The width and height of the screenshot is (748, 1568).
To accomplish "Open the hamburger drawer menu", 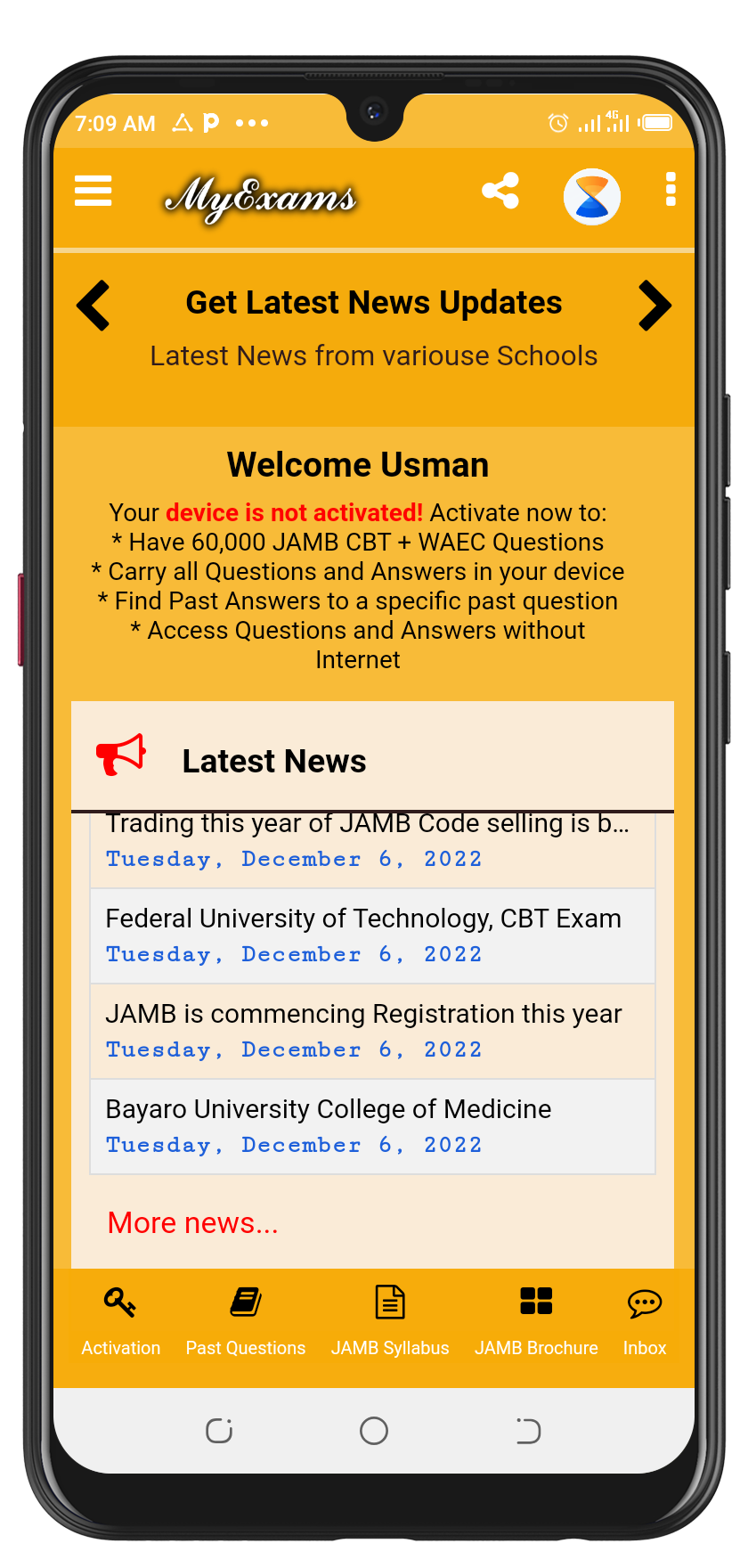I will tap(93, 192).
